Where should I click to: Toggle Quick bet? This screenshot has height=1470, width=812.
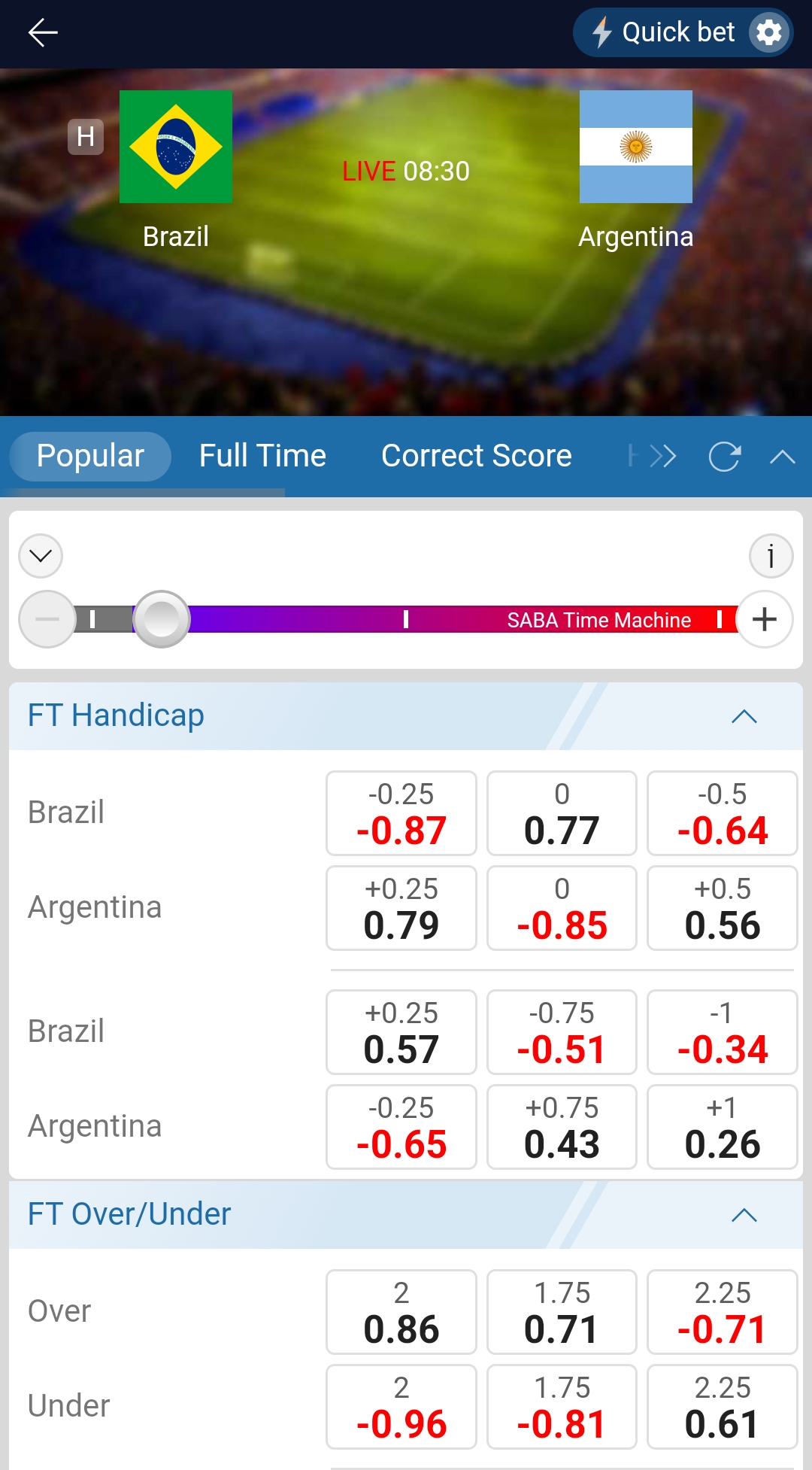pos(663,32)
